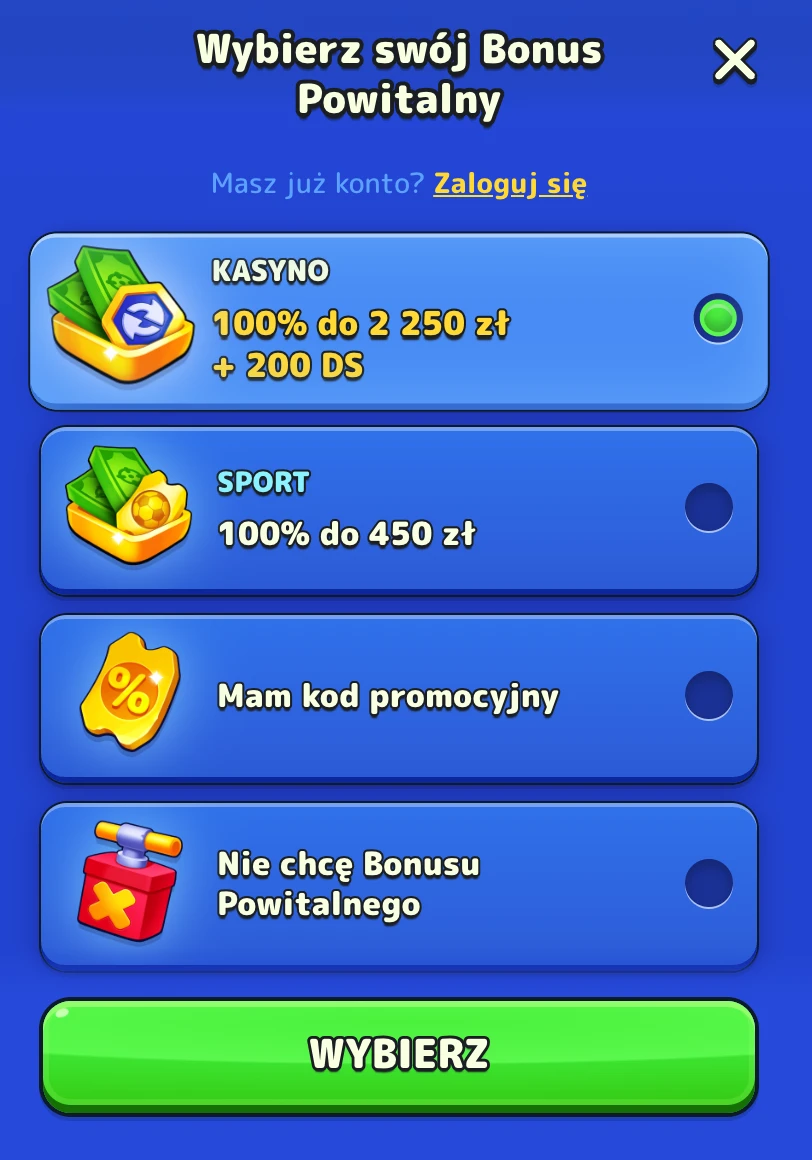Close the welcome bonus dialog
This screenshot has width=812, height=1160.
pos(734,61)
